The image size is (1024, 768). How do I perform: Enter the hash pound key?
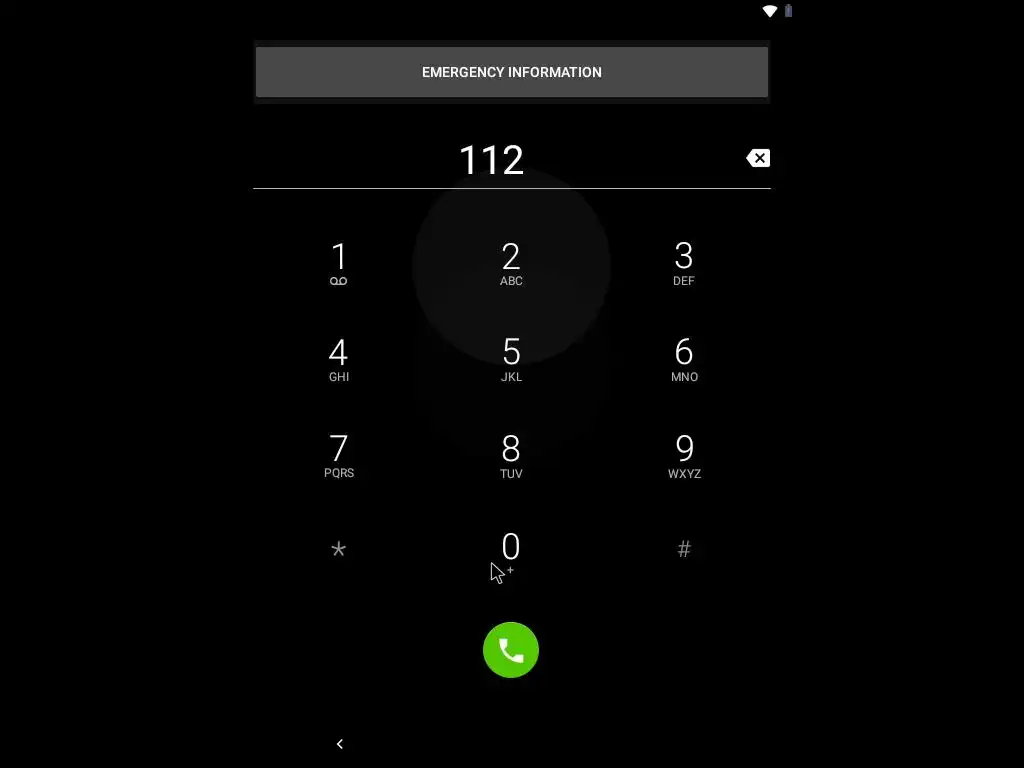coord(684,549)
